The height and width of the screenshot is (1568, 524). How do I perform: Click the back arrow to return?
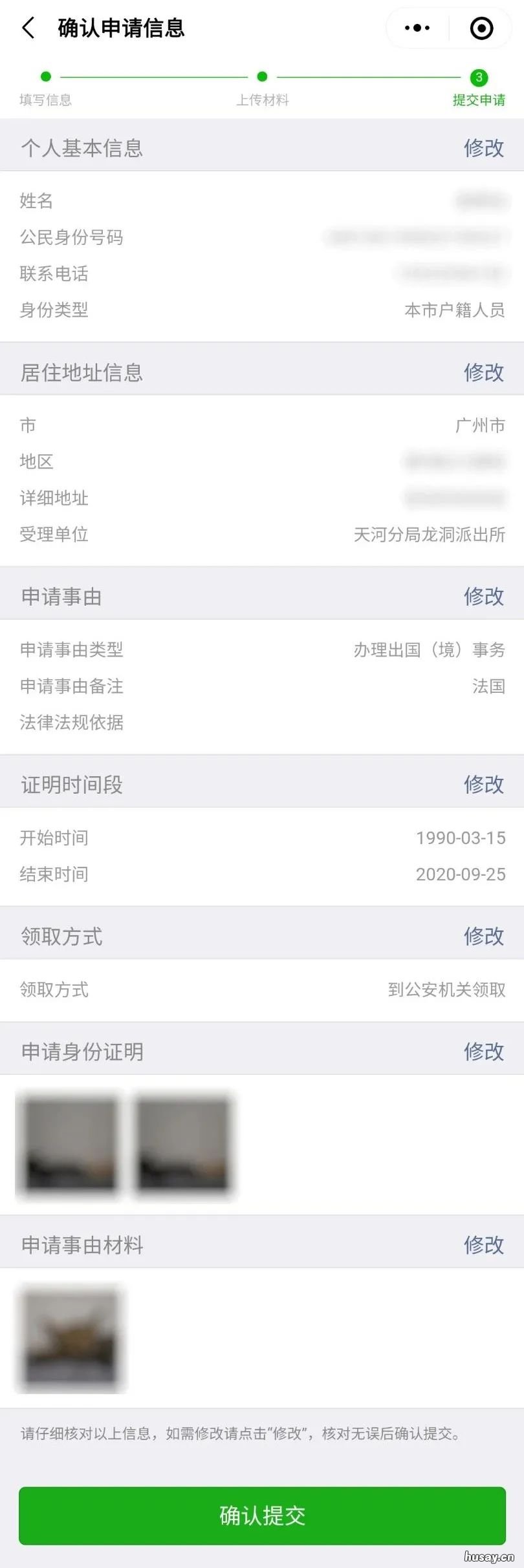[x=27, y=28]
